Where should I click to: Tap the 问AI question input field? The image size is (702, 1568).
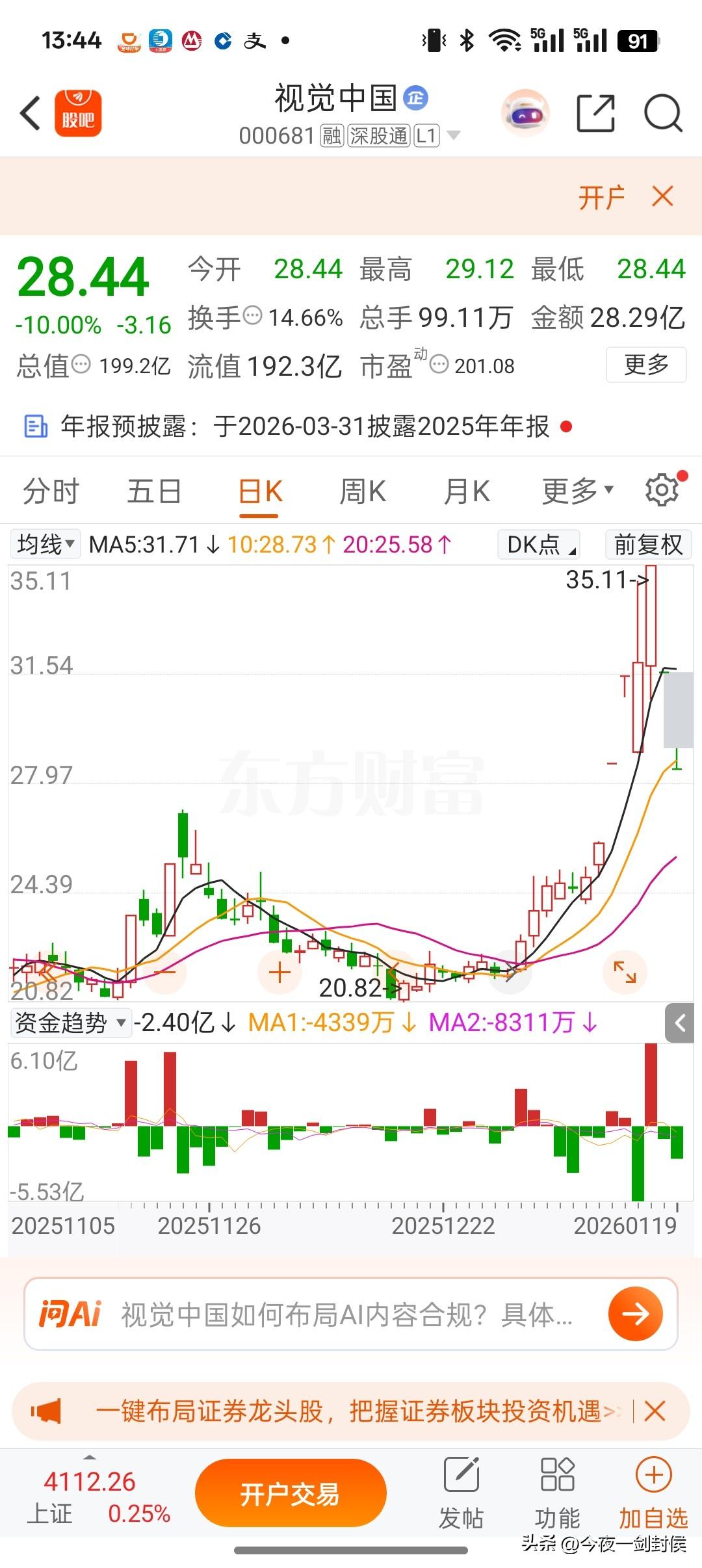[x=325, y=1314]
